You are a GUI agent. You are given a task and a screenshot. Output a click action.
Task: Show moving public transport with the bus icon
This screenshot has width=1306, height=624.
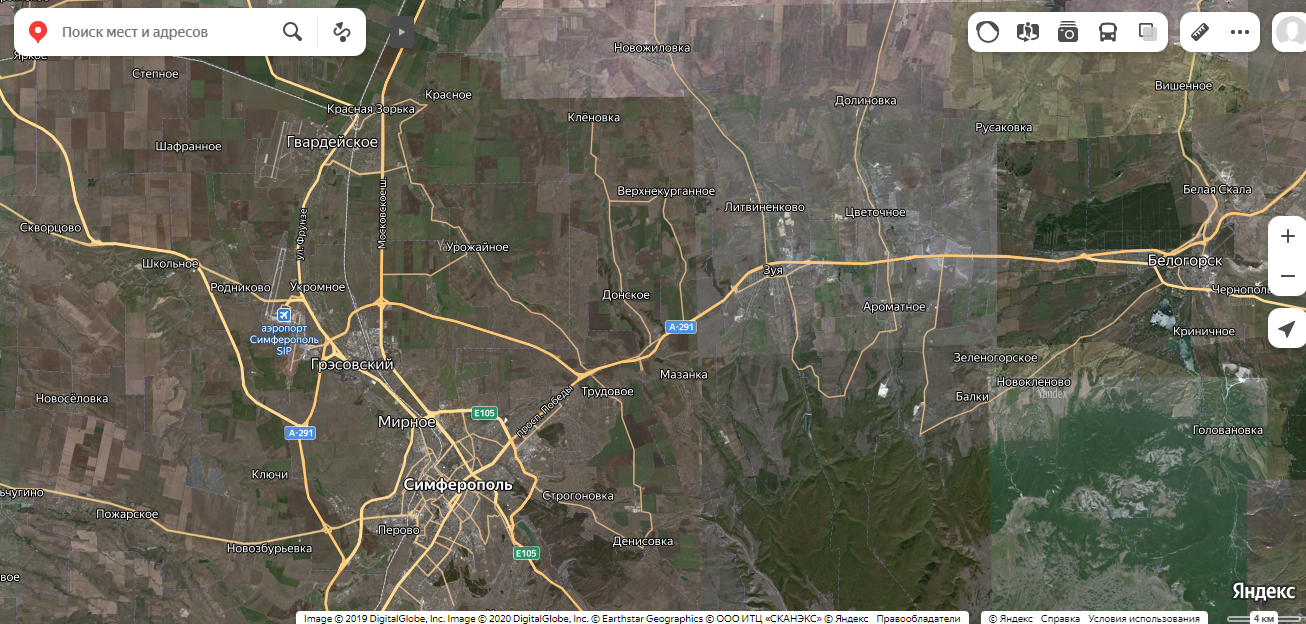pyautogui.click(x=1108, y=32)
